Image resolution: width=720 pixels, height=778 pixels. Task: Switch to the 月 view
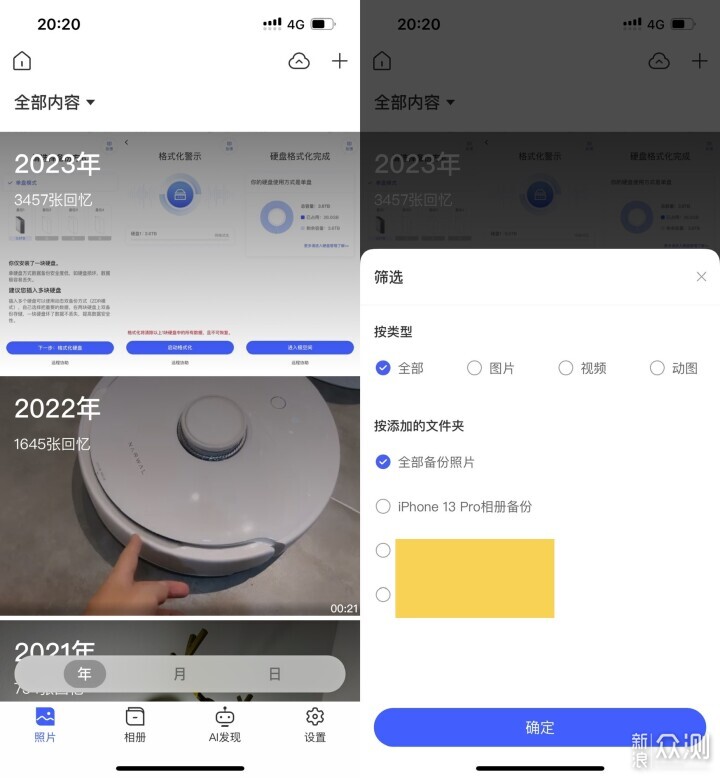pyautogui.click(x=180, y=674)
